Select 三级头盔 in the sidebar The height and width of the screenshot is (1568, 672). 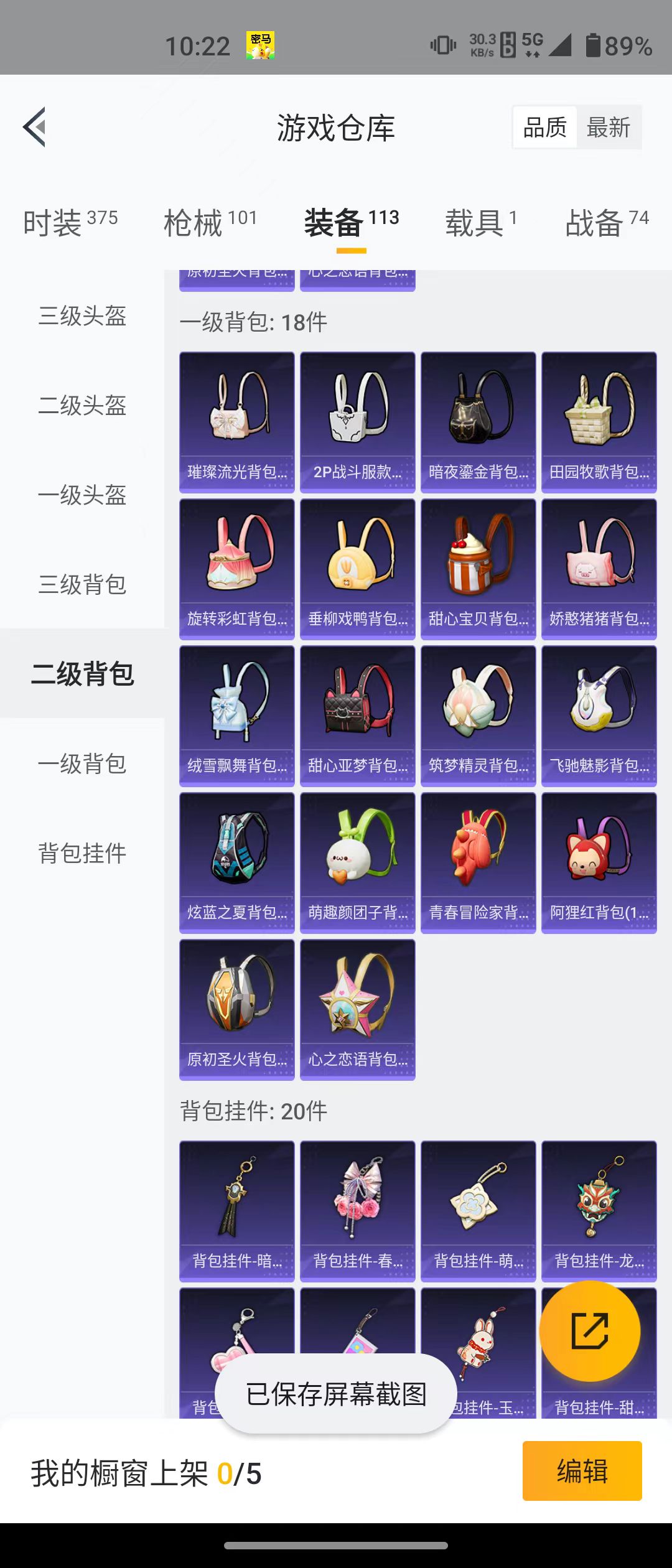(82, 316)
